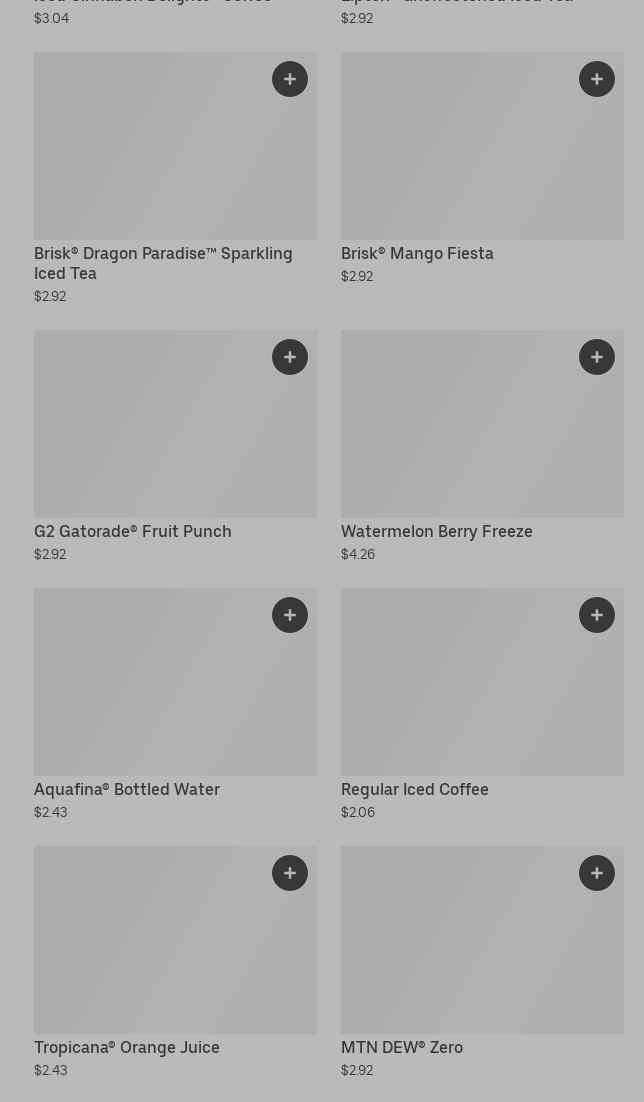
Task: View Brisk Mango Fiesta details
Action: pyautogui.click(x=417, y=254)
